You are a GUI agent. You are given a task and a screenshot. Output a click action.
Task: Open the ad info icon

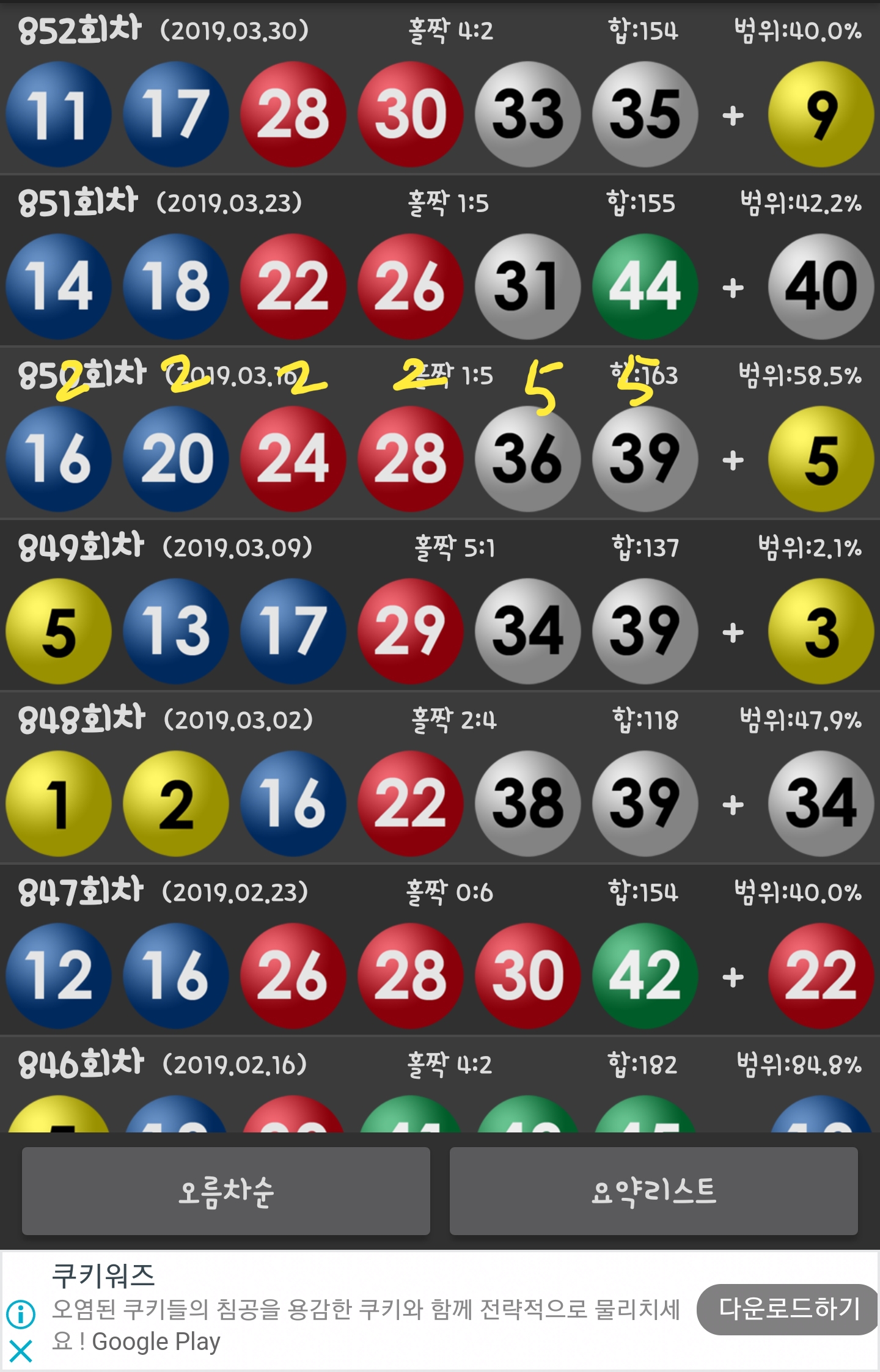point(21,1313)
